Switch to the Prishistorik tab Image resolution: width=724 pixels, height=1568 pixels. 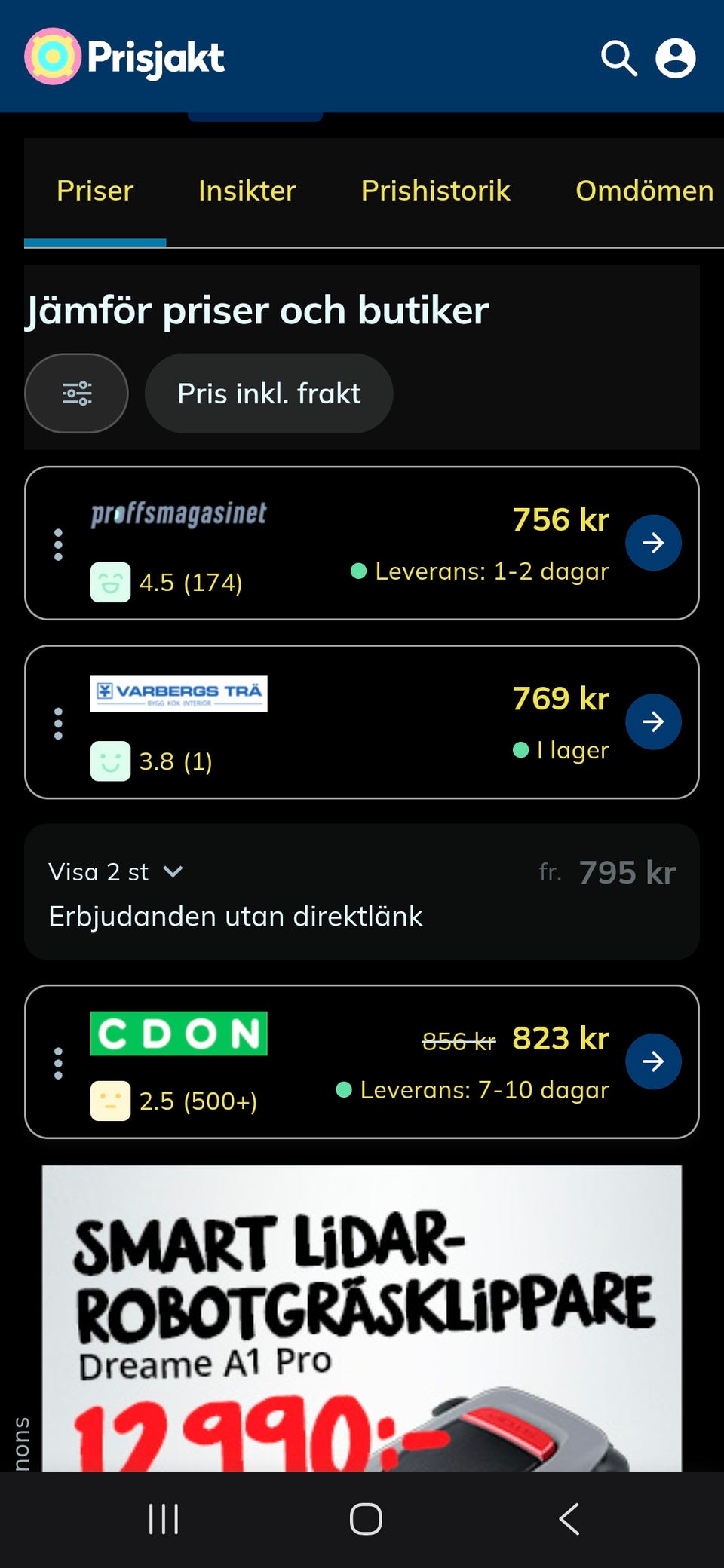[x=436, y=191]
